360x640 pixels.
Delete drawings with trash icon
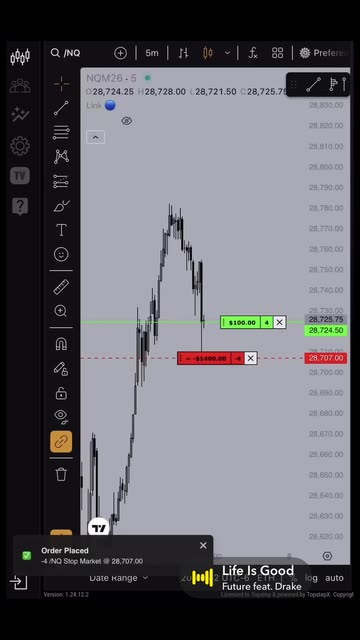click(x=61, y=474)
